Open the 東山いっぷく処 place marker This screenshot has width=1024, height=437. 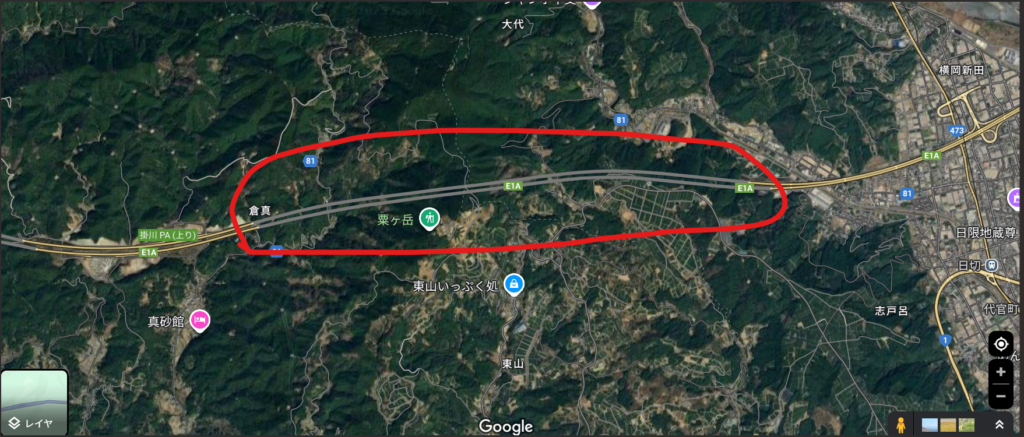(514, 285)
